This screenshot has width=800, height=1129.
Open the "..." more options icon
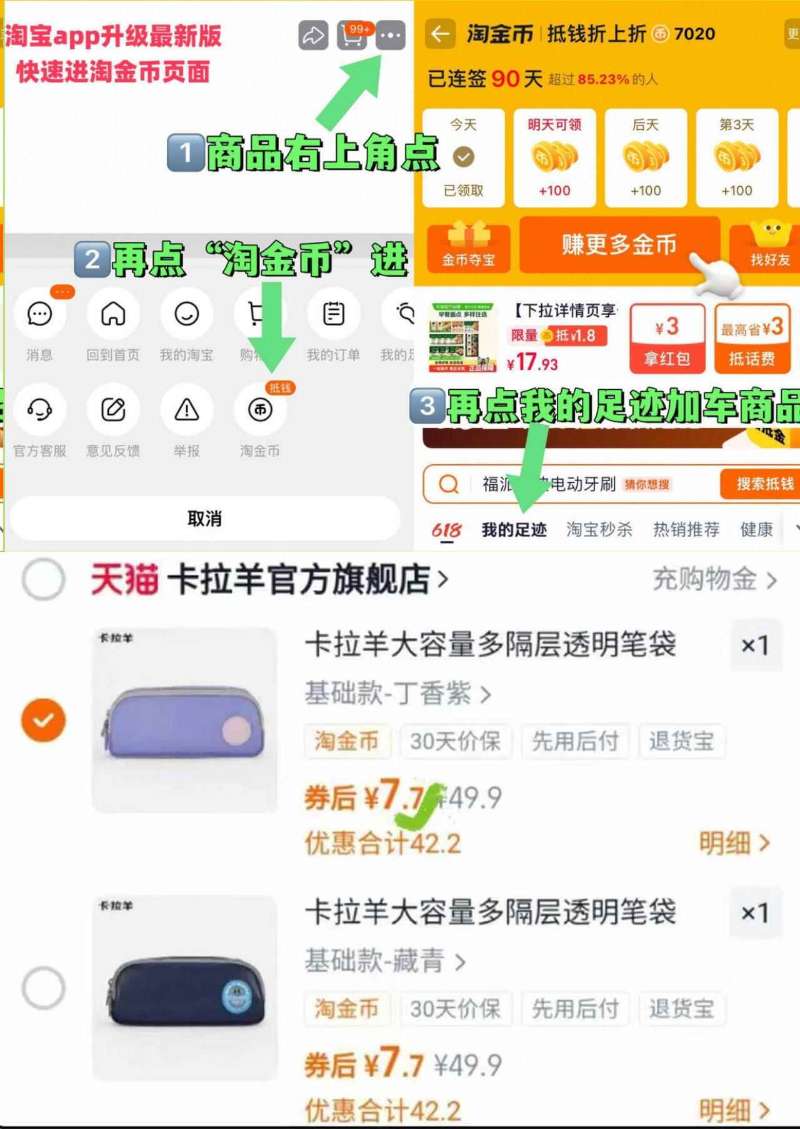point(391,35)
